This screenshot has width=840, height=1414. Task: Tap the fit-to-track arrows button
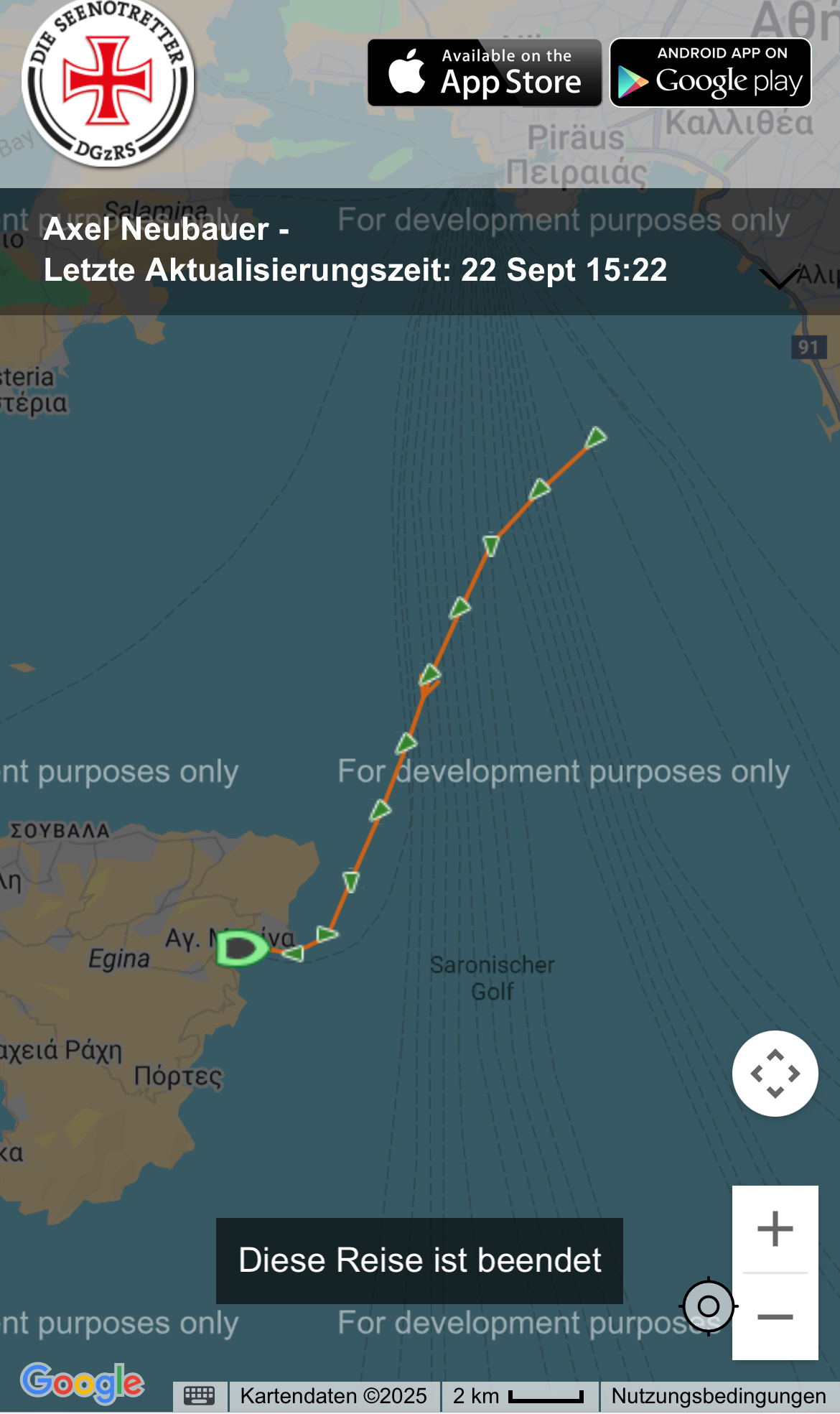(x=775, y=1074)
